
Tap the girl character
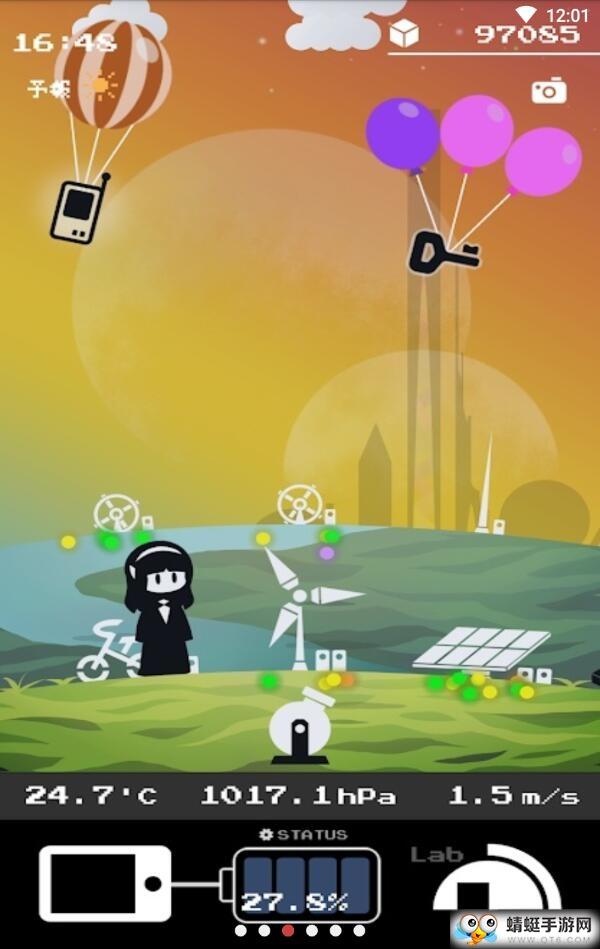(158, 608)
